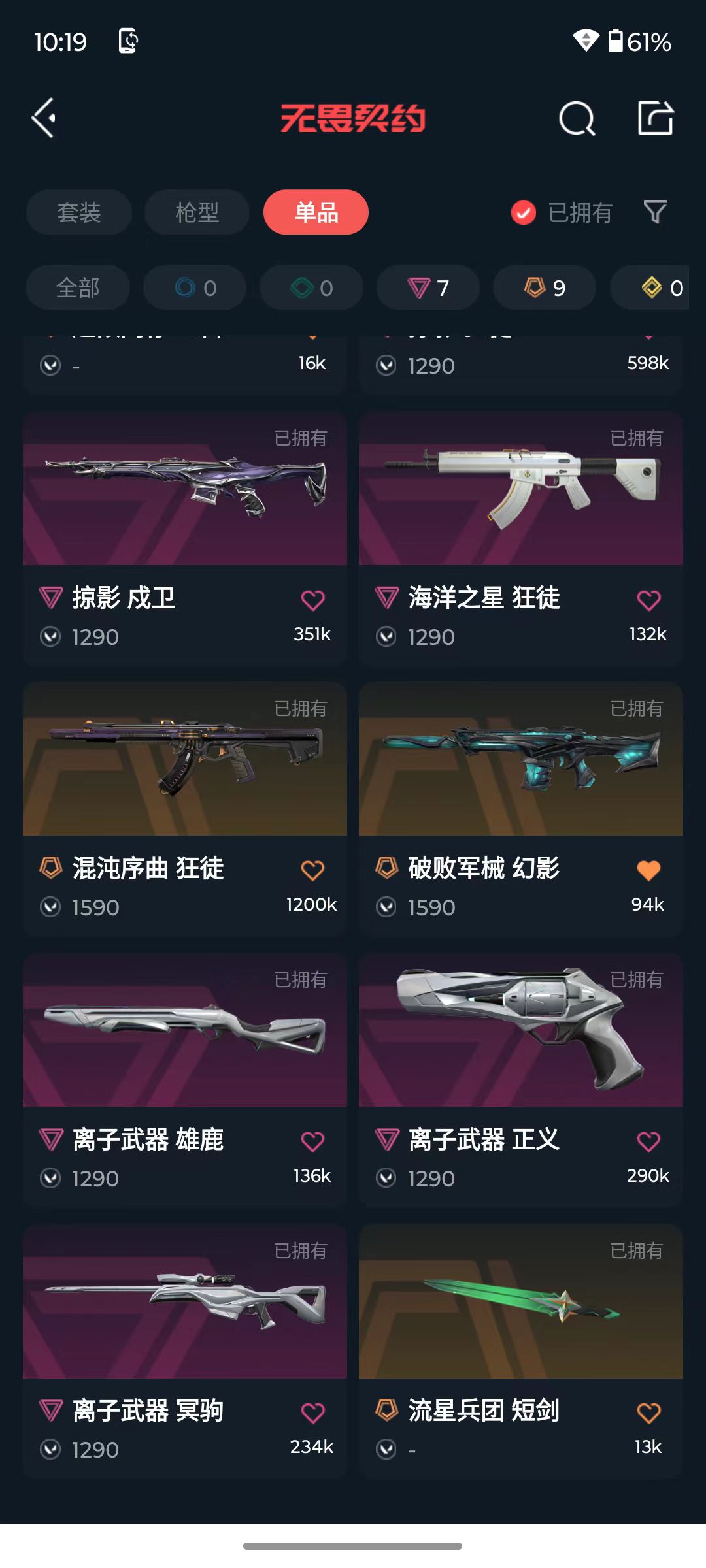Select the blue tier chip showing 0
706x1568 pixels.
point(195,287)
